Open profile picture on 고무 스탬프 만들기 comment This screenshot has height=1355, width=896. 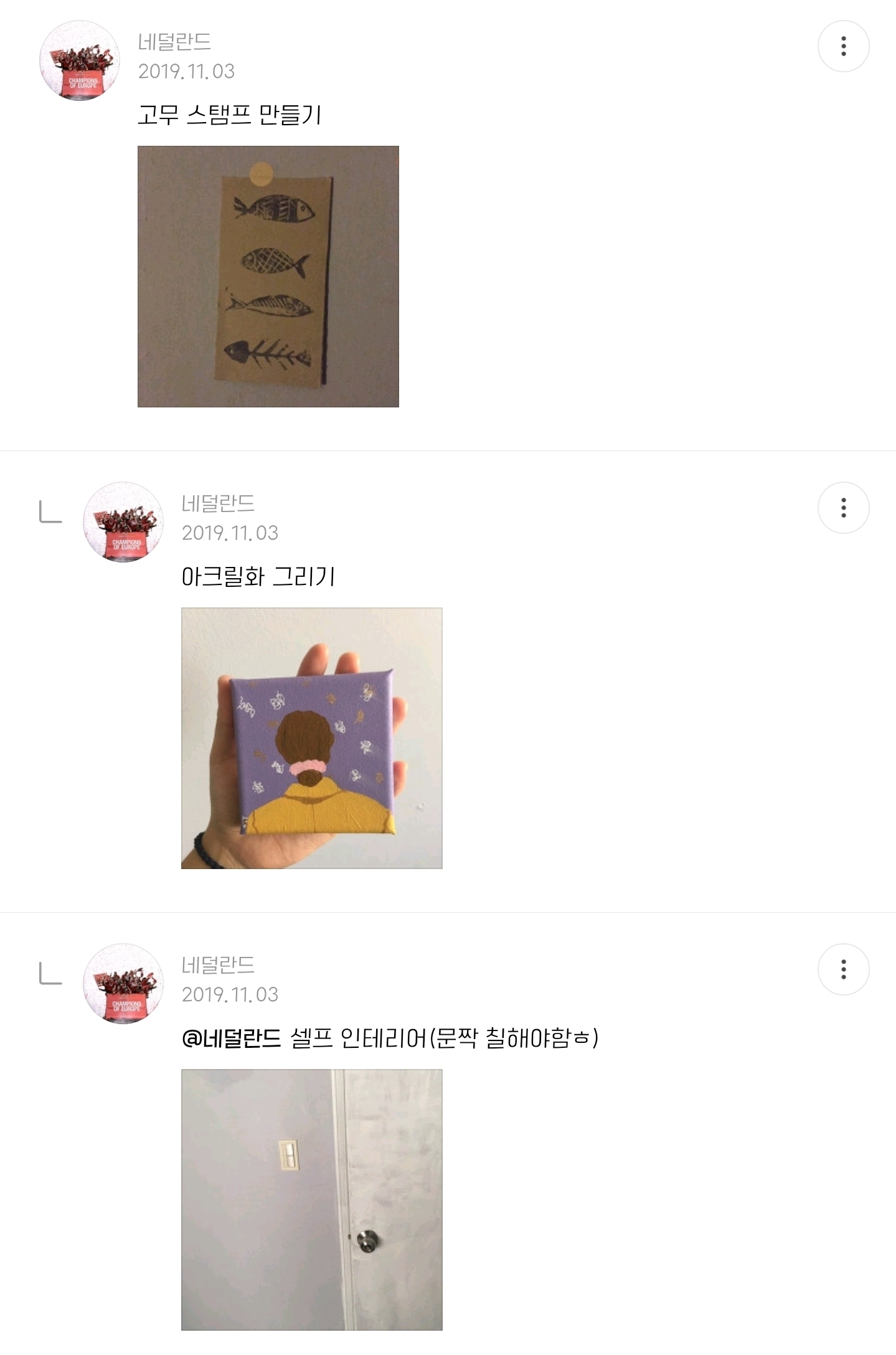click(x=80, y=60)
